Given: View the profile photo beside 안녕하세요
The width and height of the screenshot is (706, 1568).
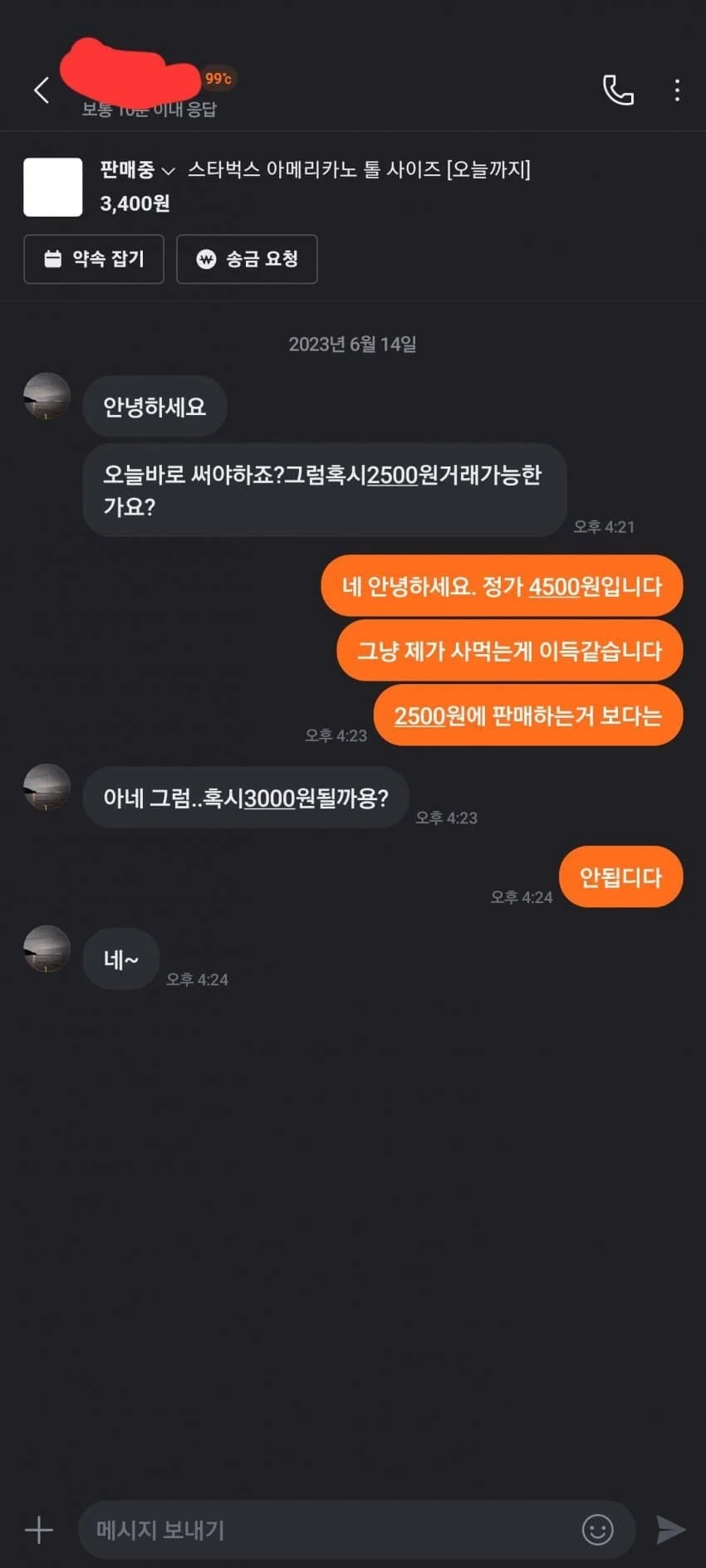Looking at the screenshot, I should [x=47, y=397].
